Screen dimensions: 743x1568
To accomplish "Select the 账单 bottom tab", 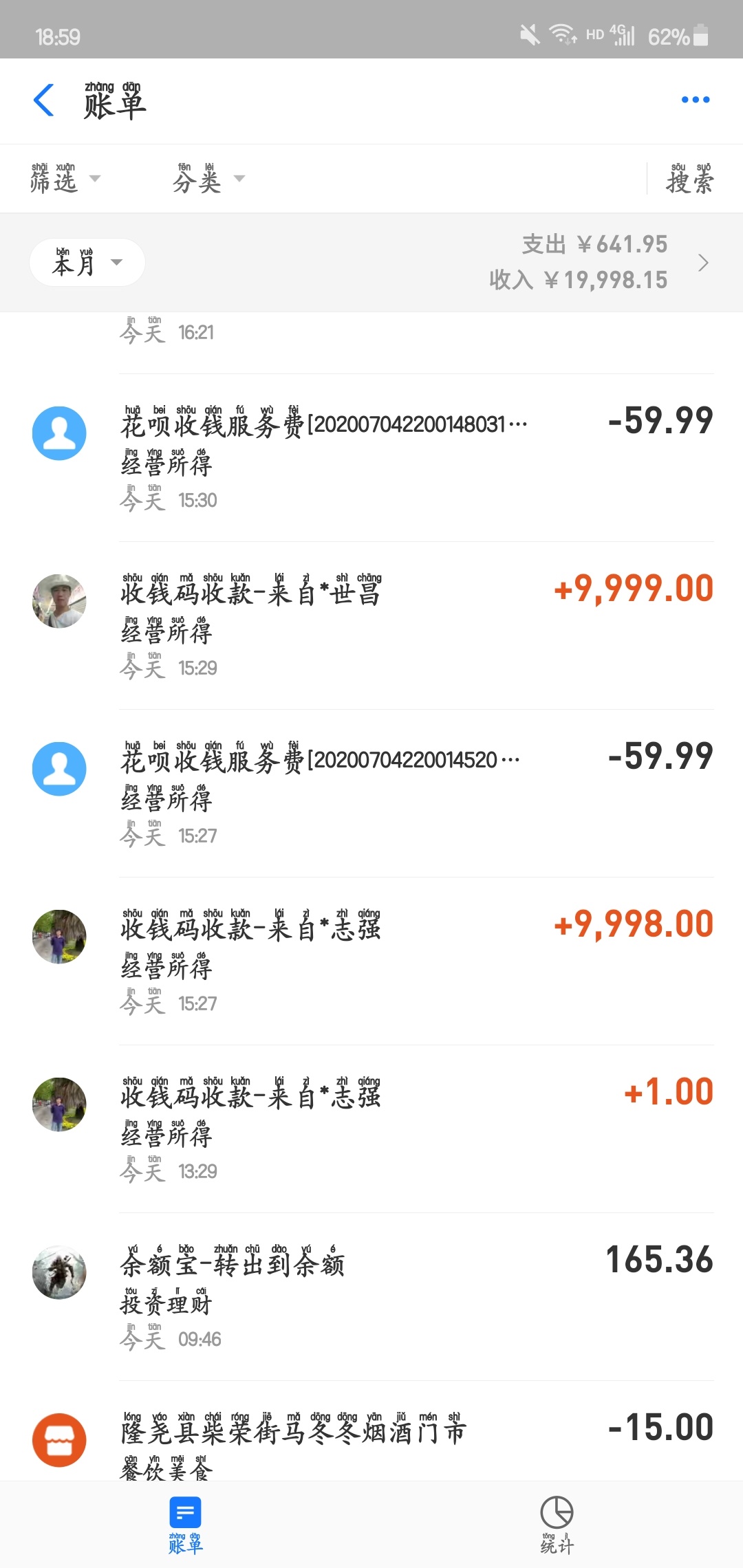I will pyautogui.click(x=185, y=1525).
